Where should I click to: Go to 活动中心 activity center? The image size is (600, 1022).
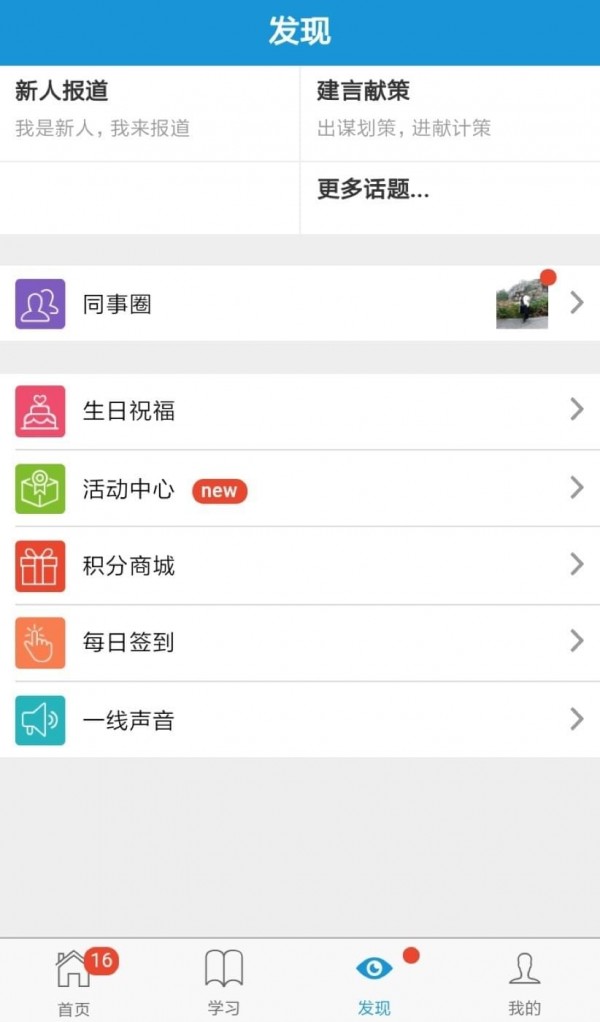300,489
